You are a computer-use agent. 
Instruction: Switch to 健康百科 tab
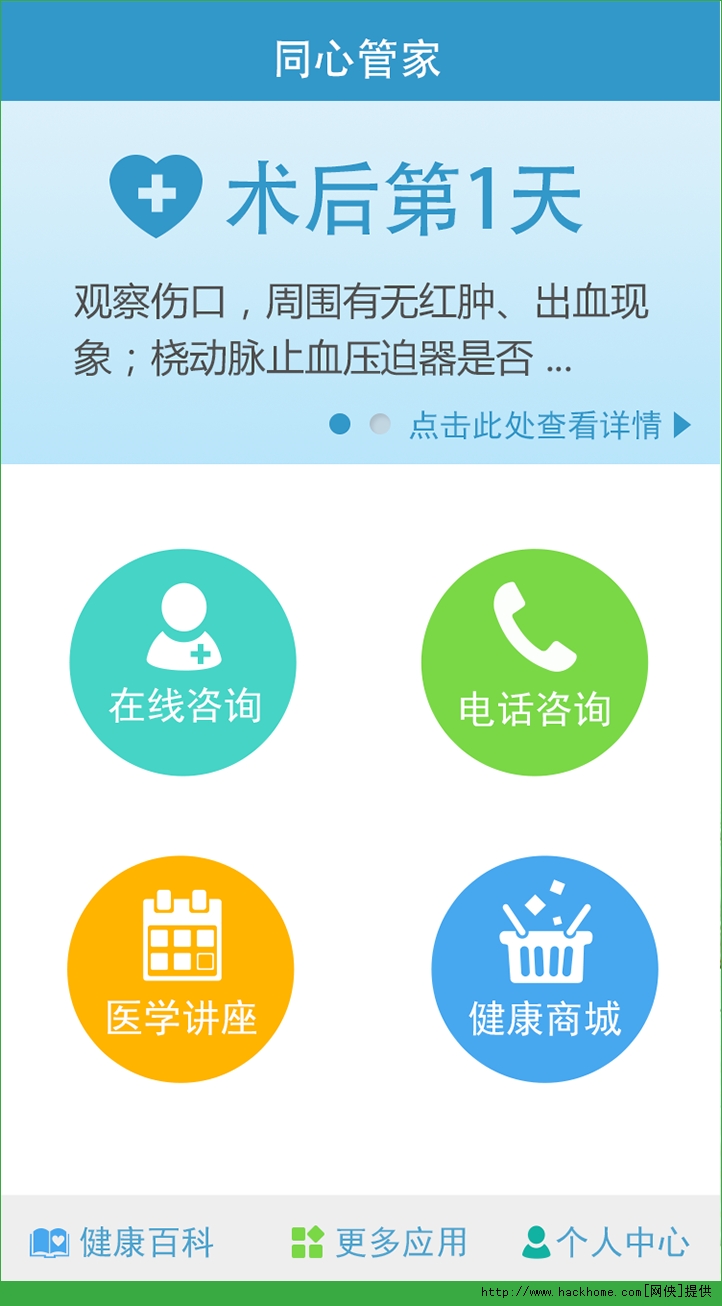[122, 1242]
